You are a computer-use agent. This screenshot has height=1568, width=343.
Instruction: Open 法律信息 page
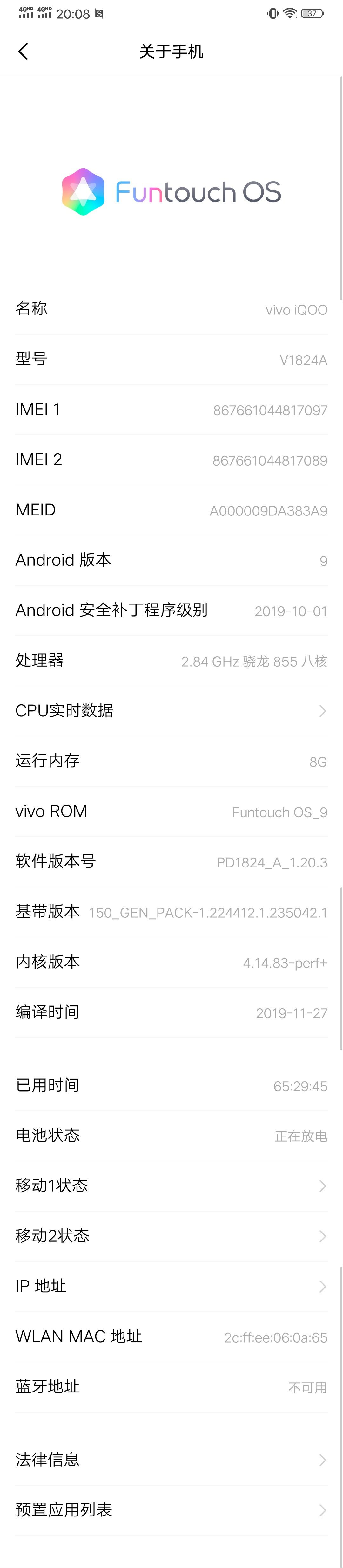[171, 1459]
